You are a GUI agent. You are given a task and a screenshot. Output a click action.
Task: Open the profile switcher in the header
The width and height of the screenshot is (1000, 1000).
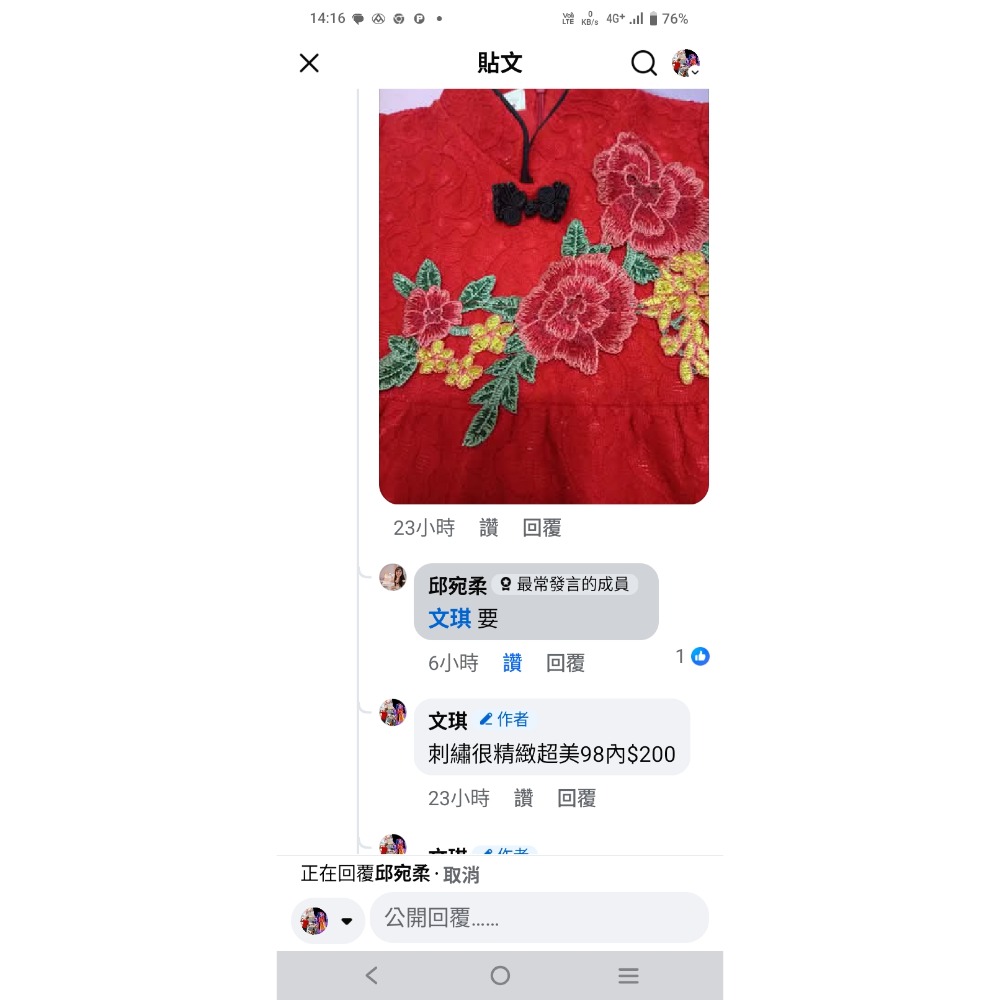(x=686, y=63)
